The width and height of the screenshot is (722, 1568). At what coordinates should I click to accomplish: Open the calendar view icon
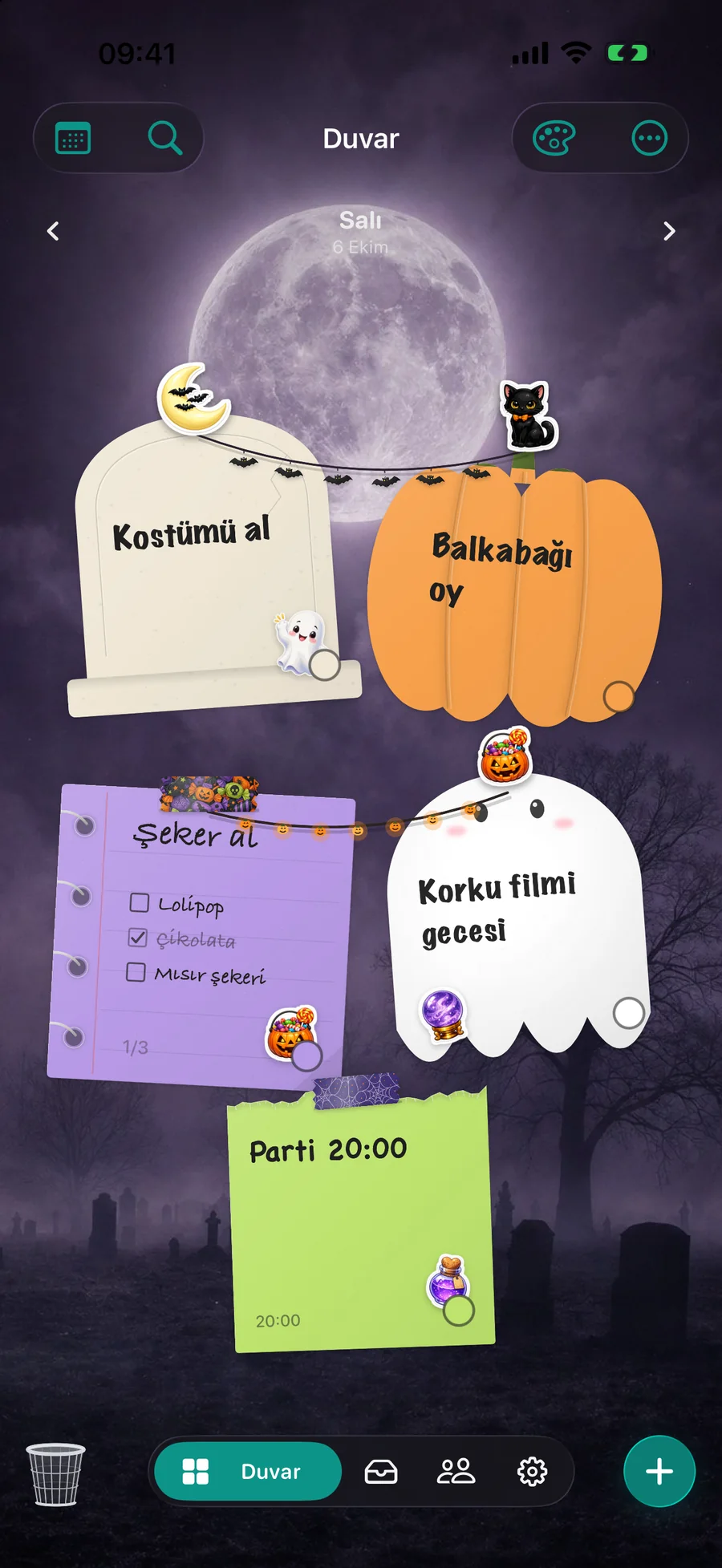tap(73, 138)
